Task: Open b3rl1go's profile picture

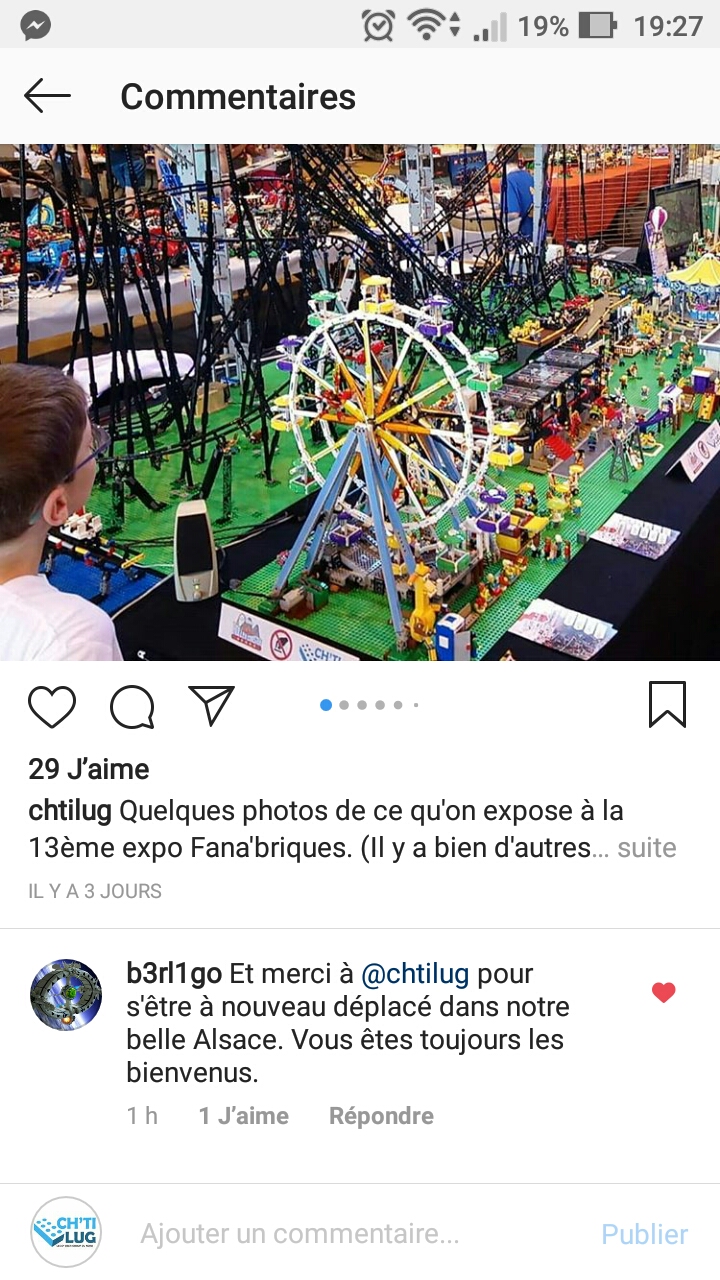Action: pos(66,995)
